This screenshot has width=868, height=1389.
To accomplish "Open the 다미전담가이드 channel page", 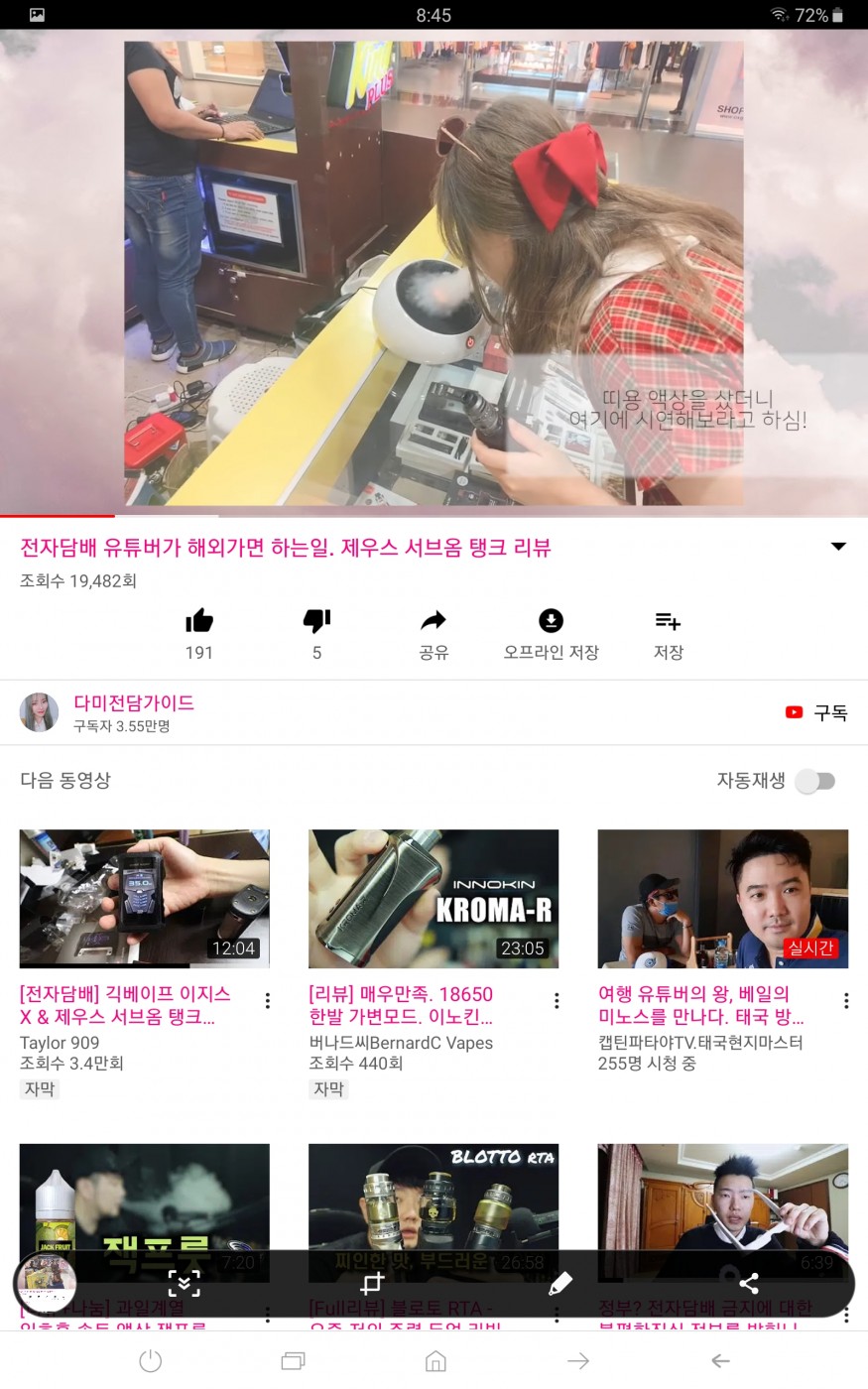I will [134, 703].
